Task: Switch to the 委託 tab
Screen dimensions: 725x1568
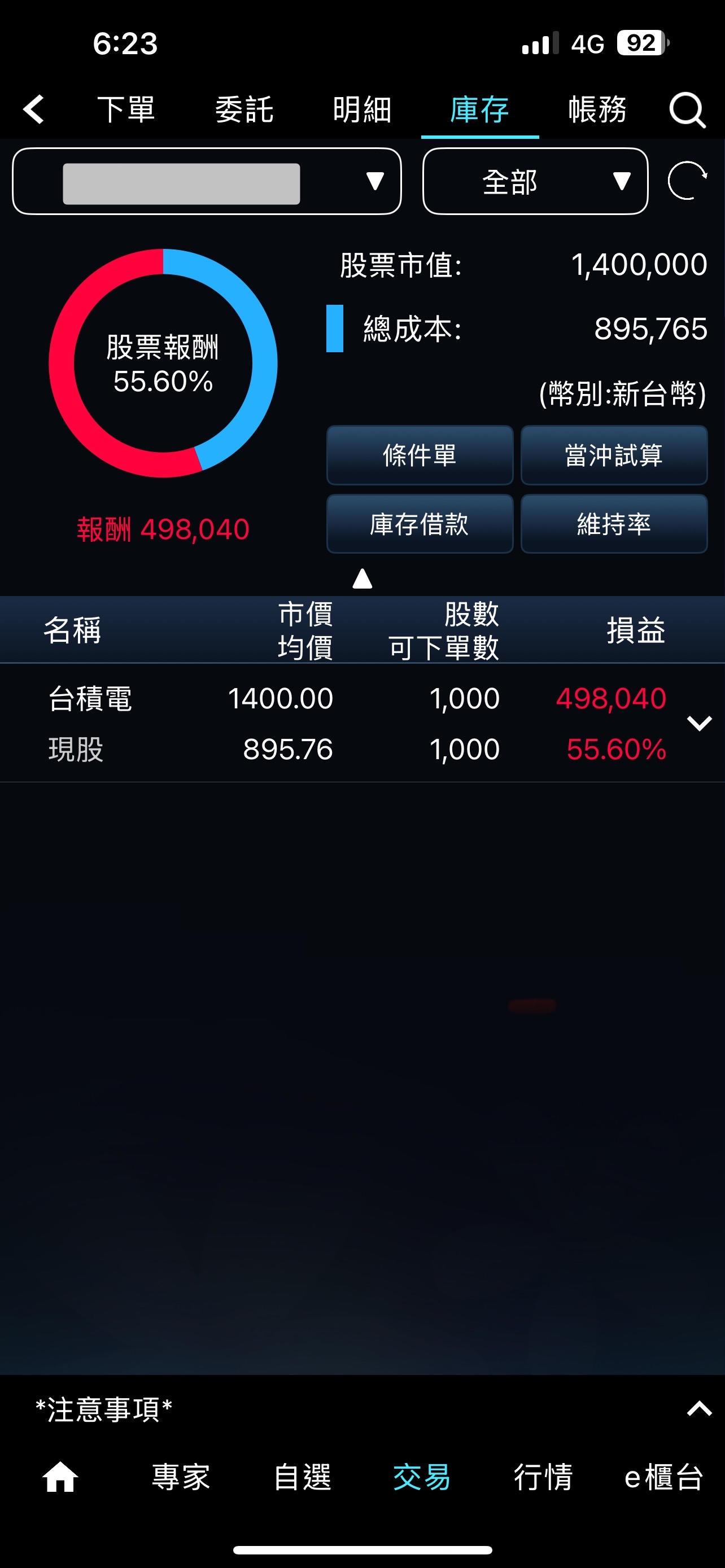Action: [244, 110]
